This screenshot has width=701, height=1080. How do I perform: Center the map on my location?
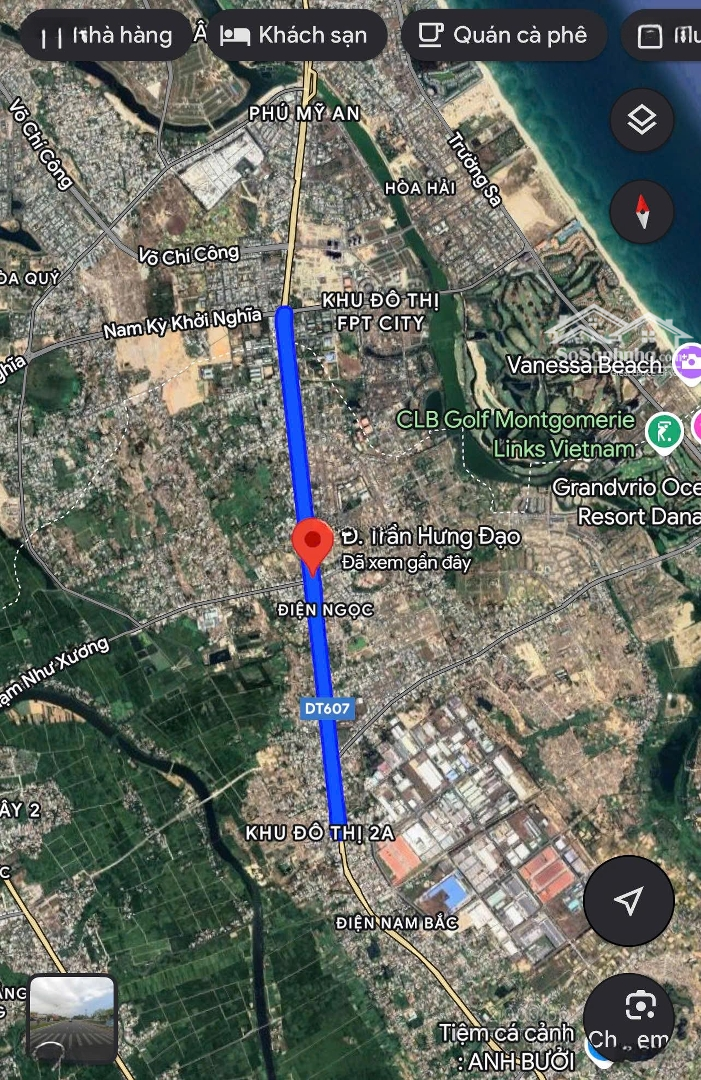pos(628,902)
